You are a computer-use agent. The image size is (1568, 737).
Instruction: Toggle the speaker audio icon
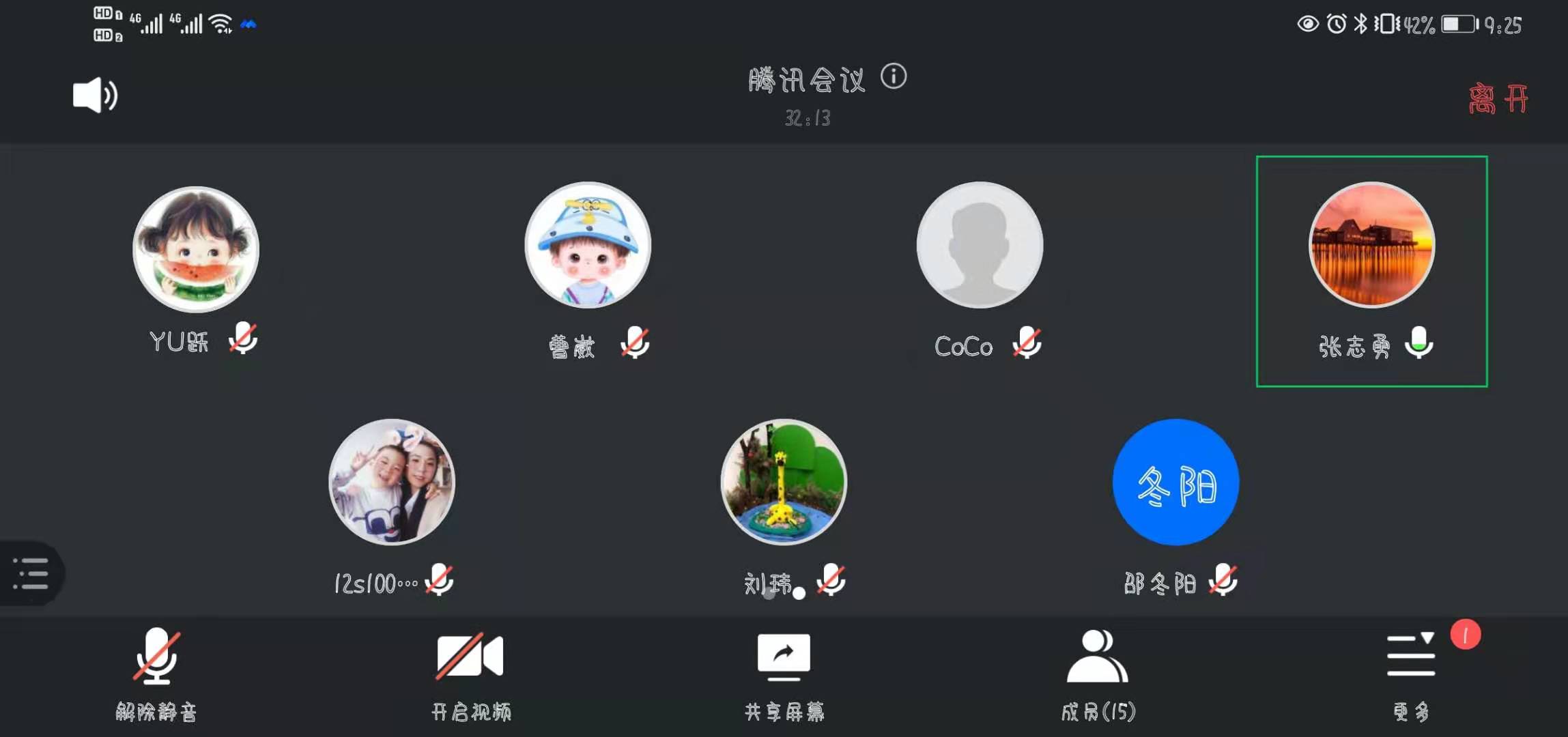point(95,96)
